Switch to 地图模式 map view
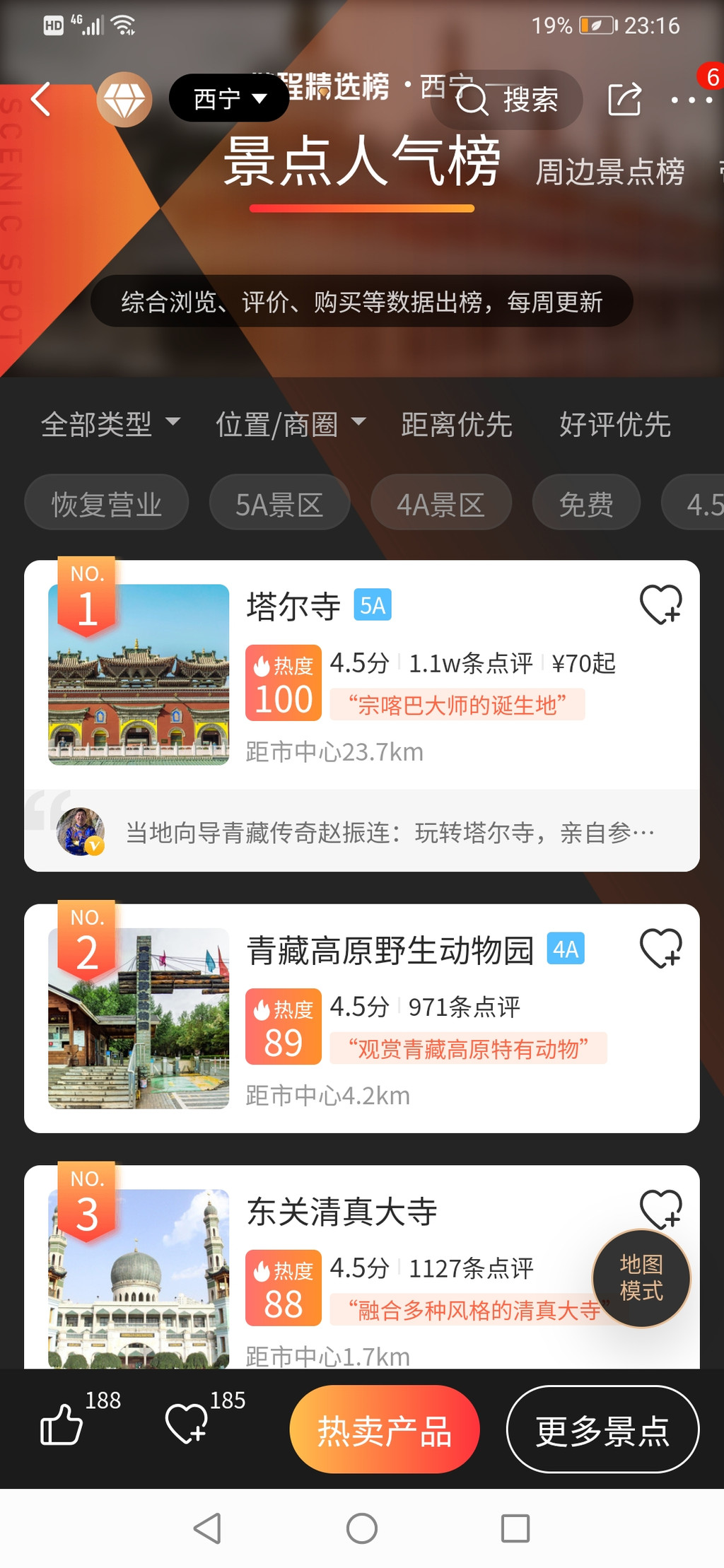 [x=641, y=1277]
